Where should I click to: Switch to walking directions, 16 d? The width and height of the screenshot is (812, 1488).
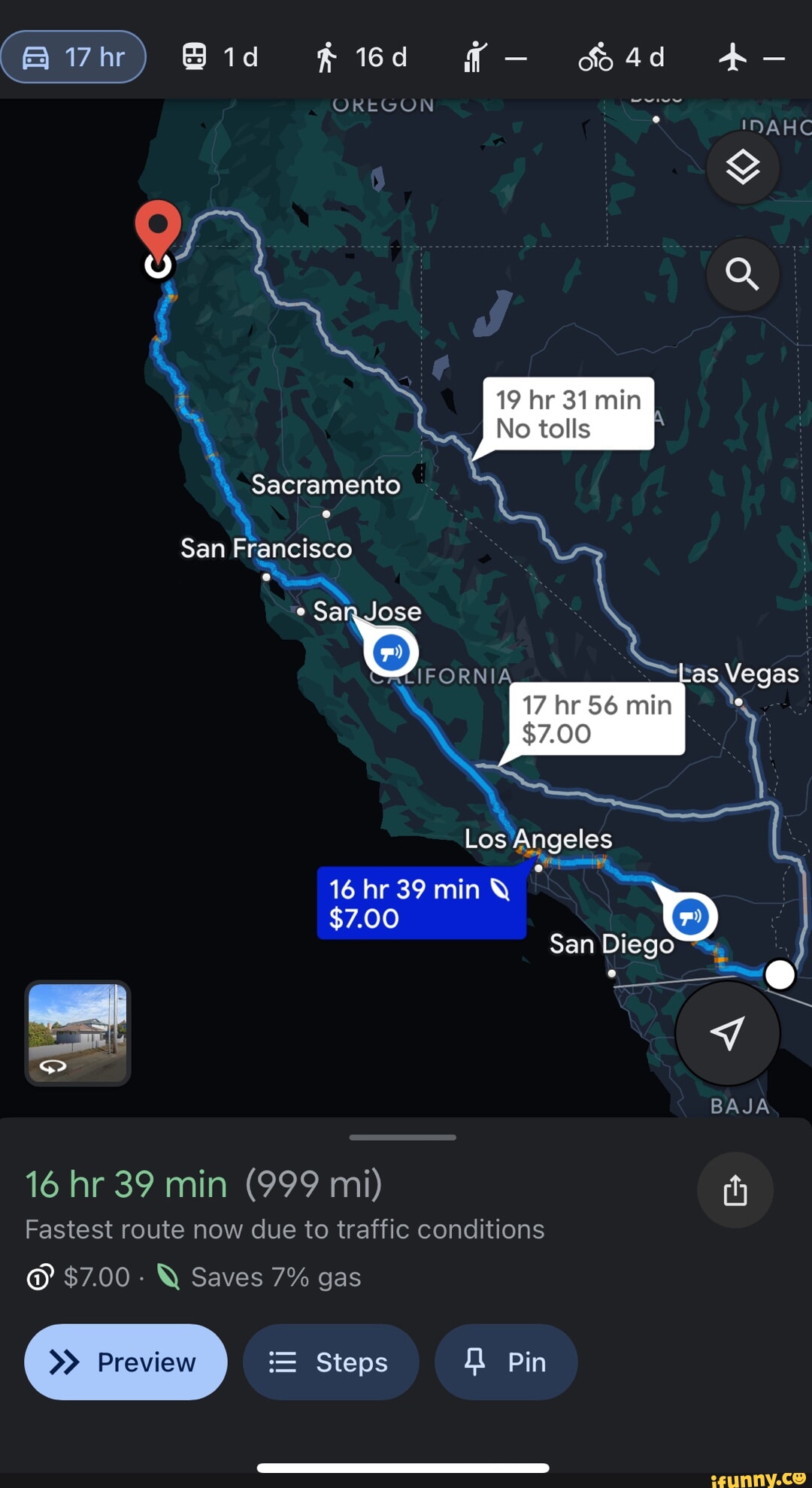361,57
